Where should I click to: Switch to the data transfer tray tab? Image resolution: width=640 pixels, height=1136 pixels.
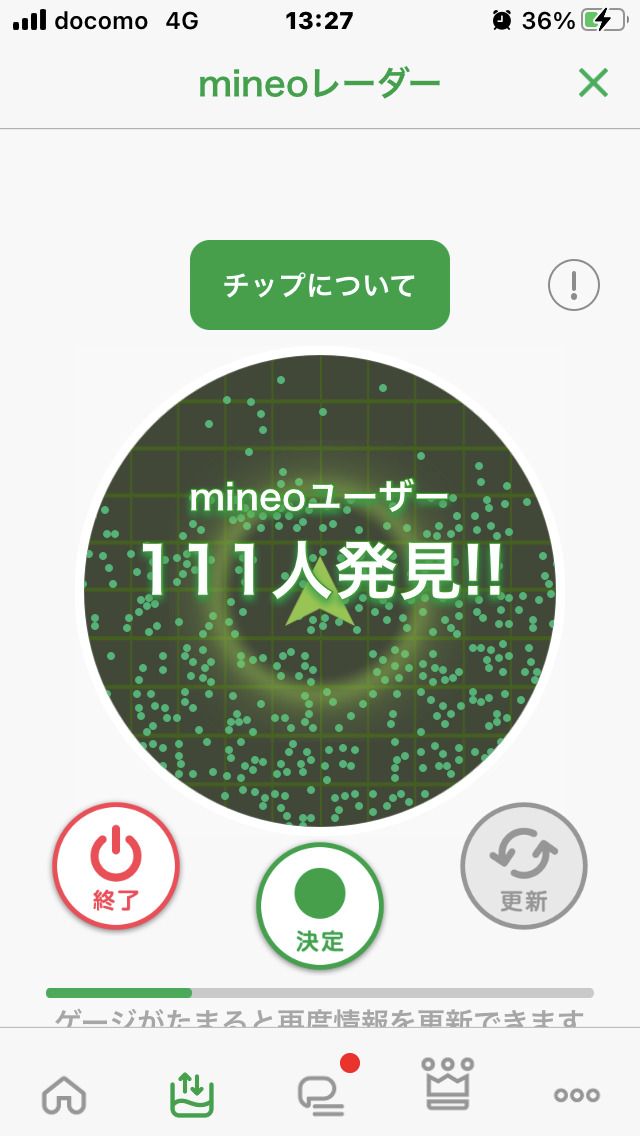[x=192, y=1094]
